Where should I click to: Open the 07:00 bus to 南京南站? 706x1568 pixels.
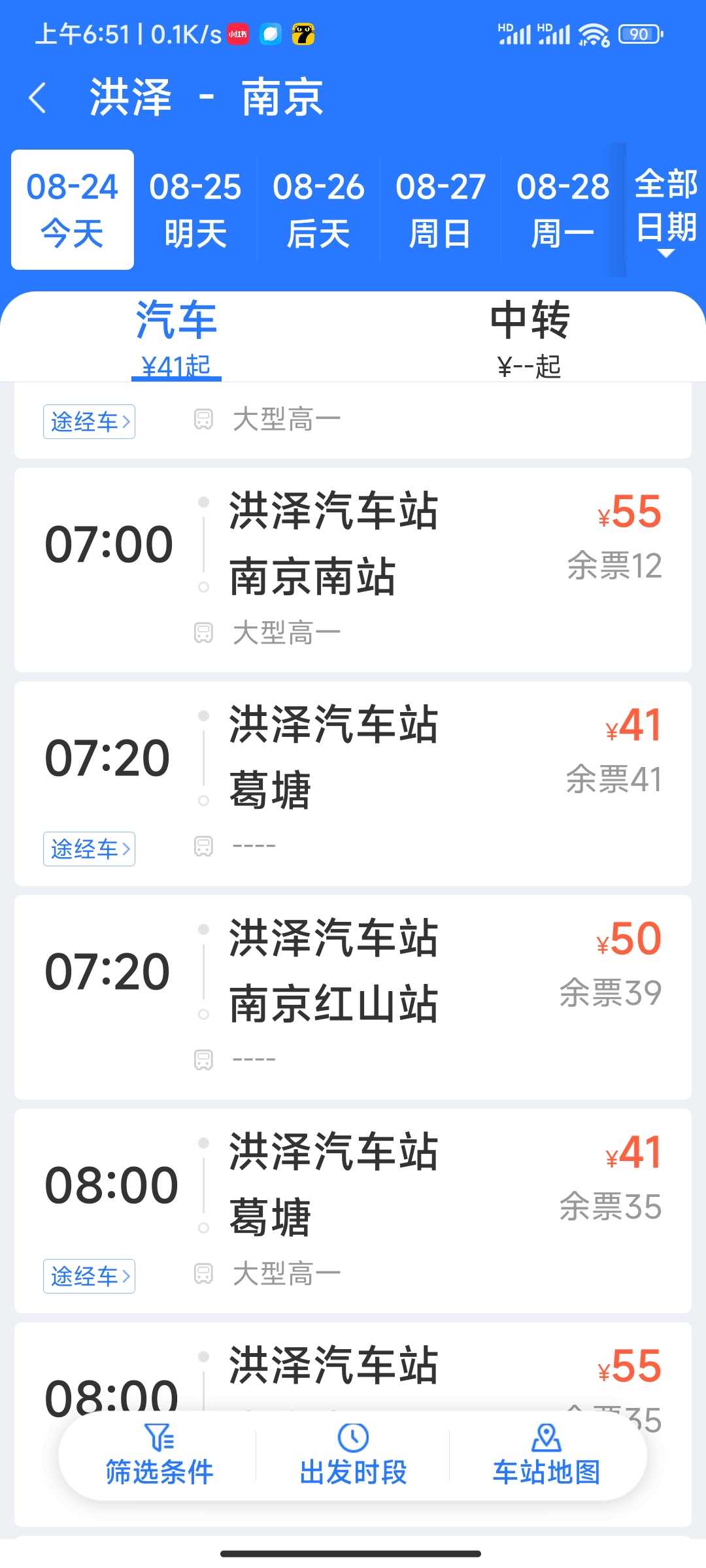(x=353, y=570)
